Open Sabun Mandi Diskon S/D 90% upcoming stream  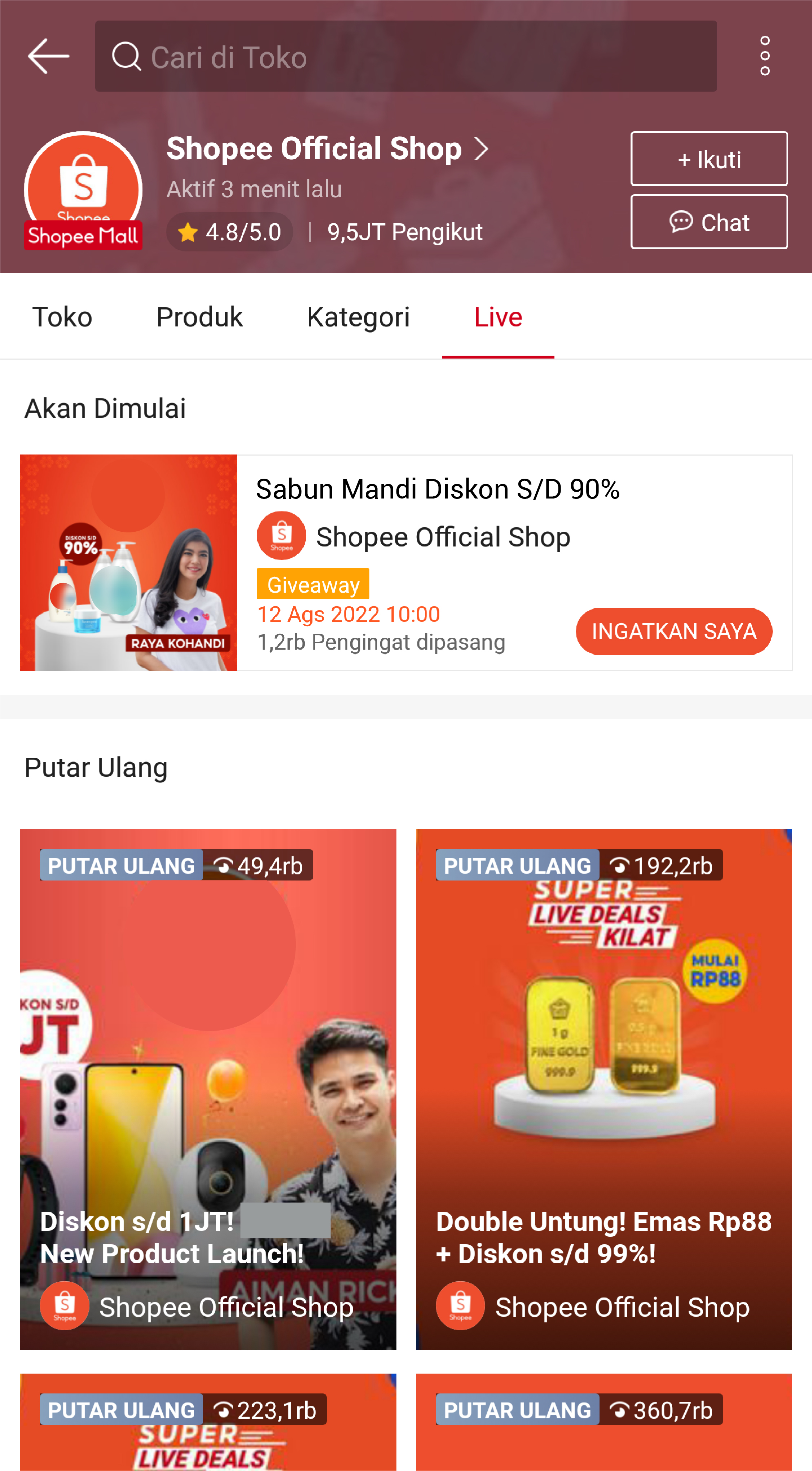click(437, 489)
